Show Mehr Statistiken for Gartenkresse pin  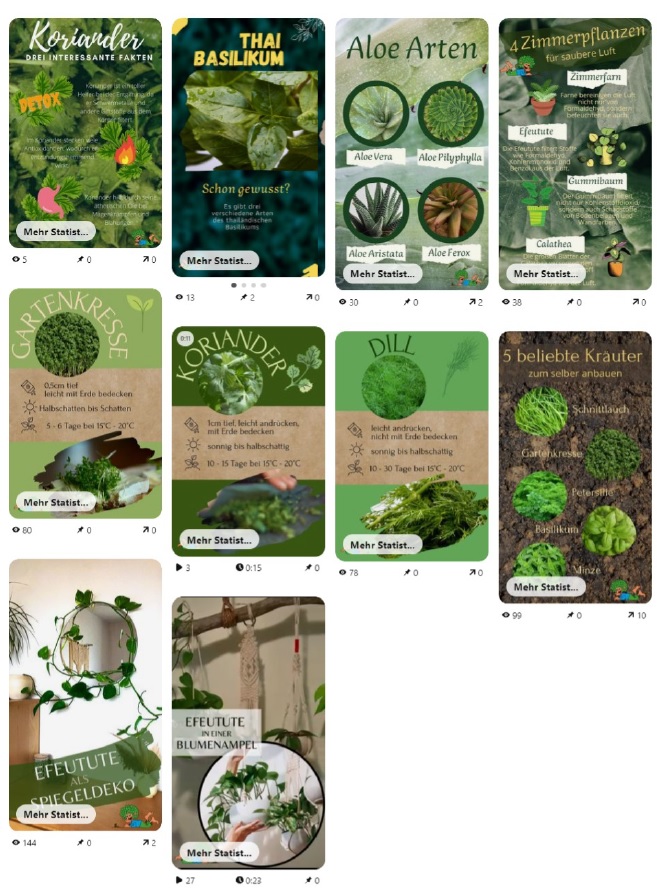click(56, 503)
